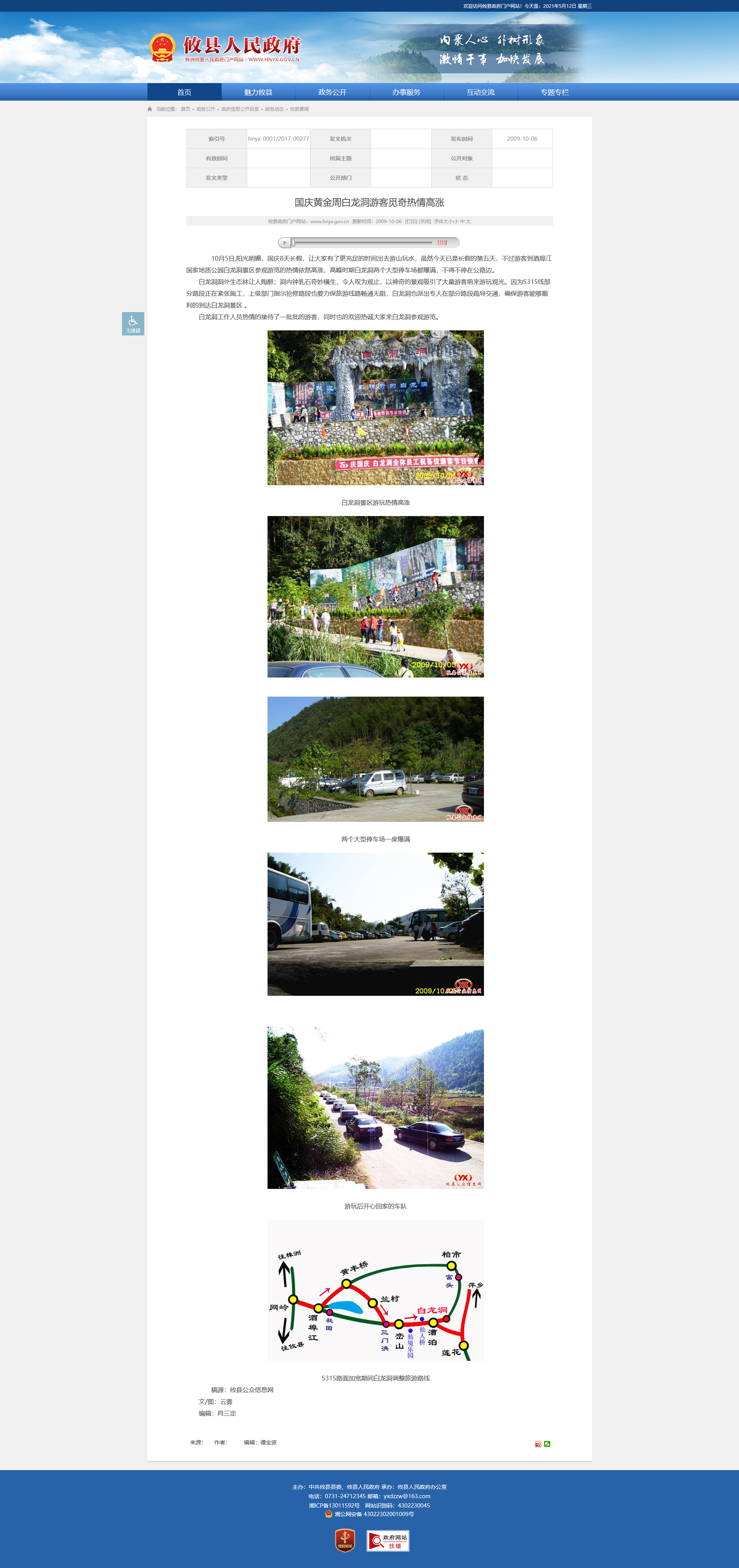Open the 无障碍 accessibility button

tap(133, 323)
